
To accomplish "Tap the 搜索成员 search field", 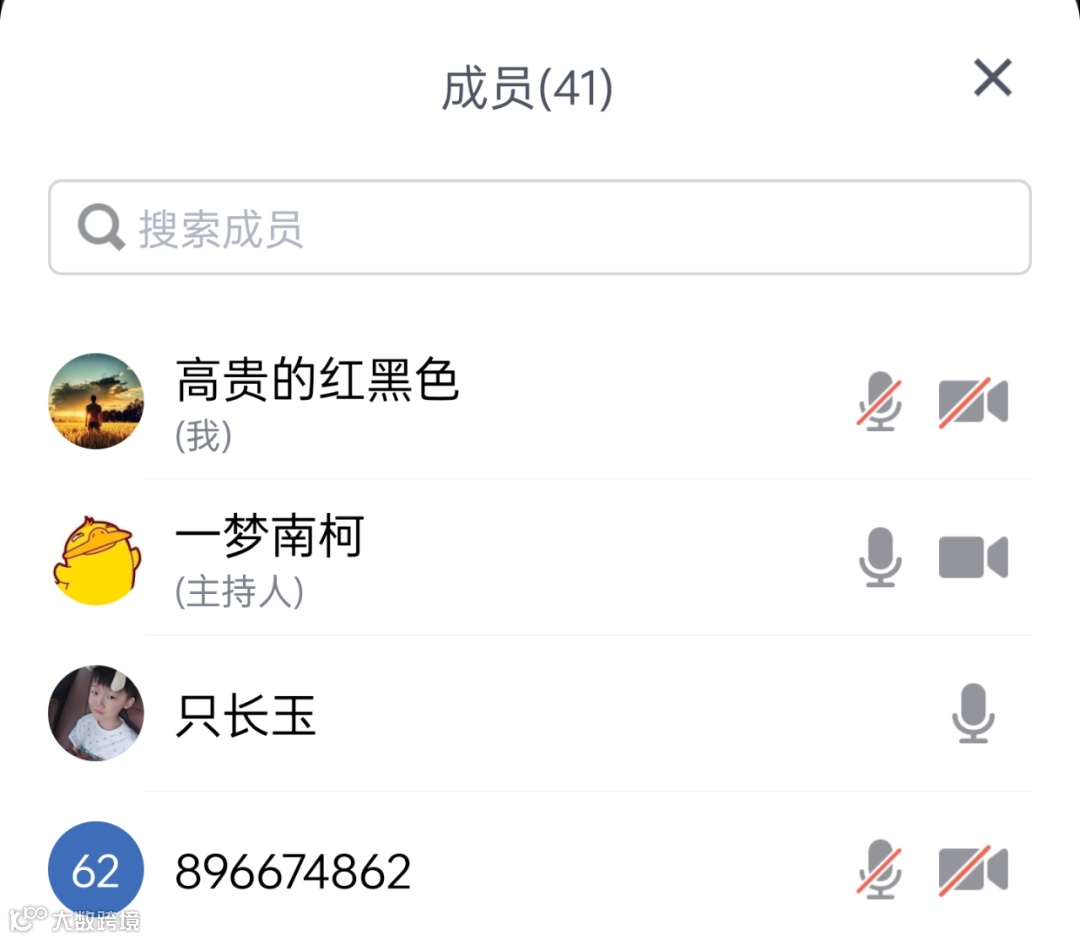I will pyautogui.click(x=539, y=227).
